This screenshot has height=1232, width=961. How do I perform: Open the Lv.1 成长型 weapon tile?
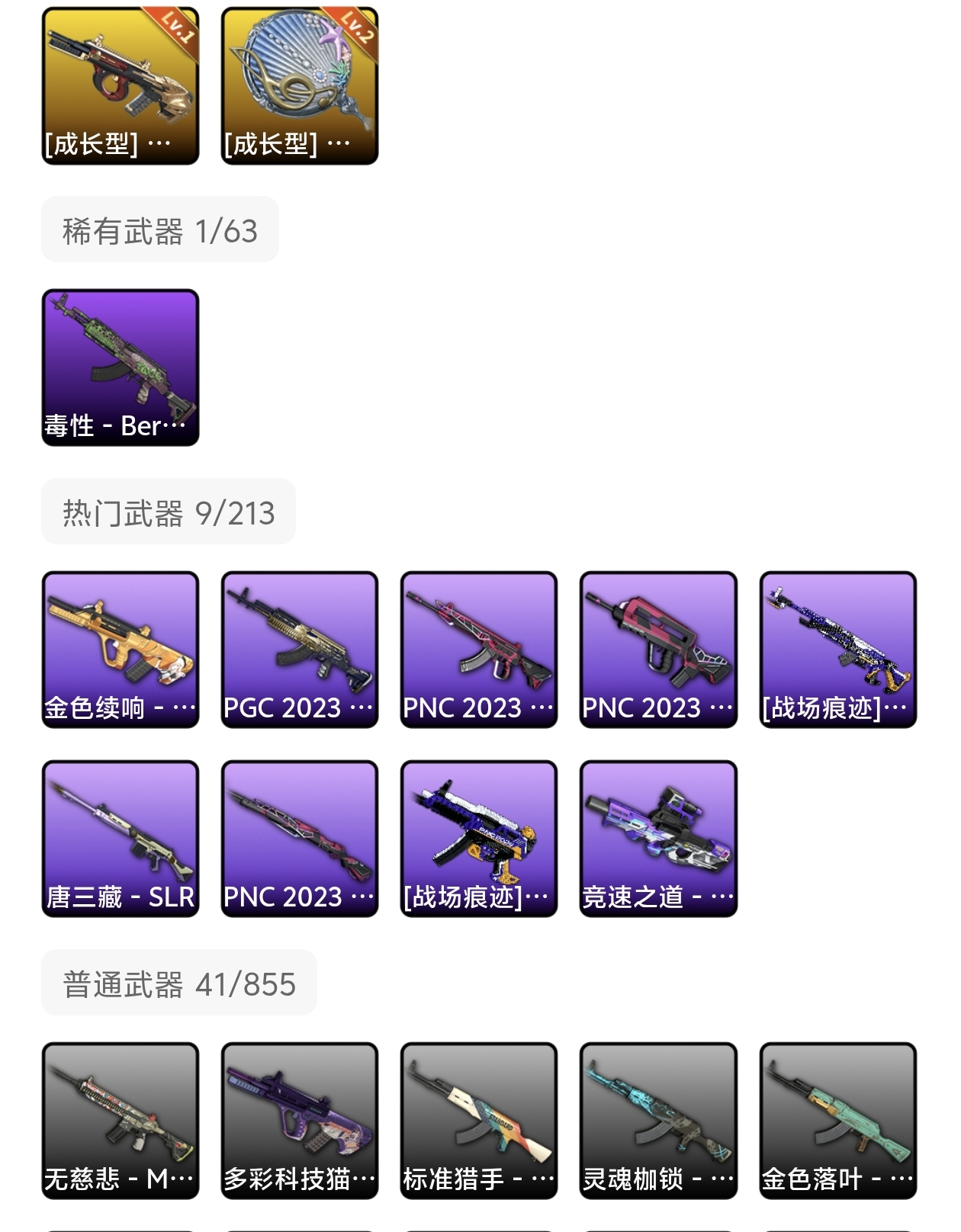point(121,85)
